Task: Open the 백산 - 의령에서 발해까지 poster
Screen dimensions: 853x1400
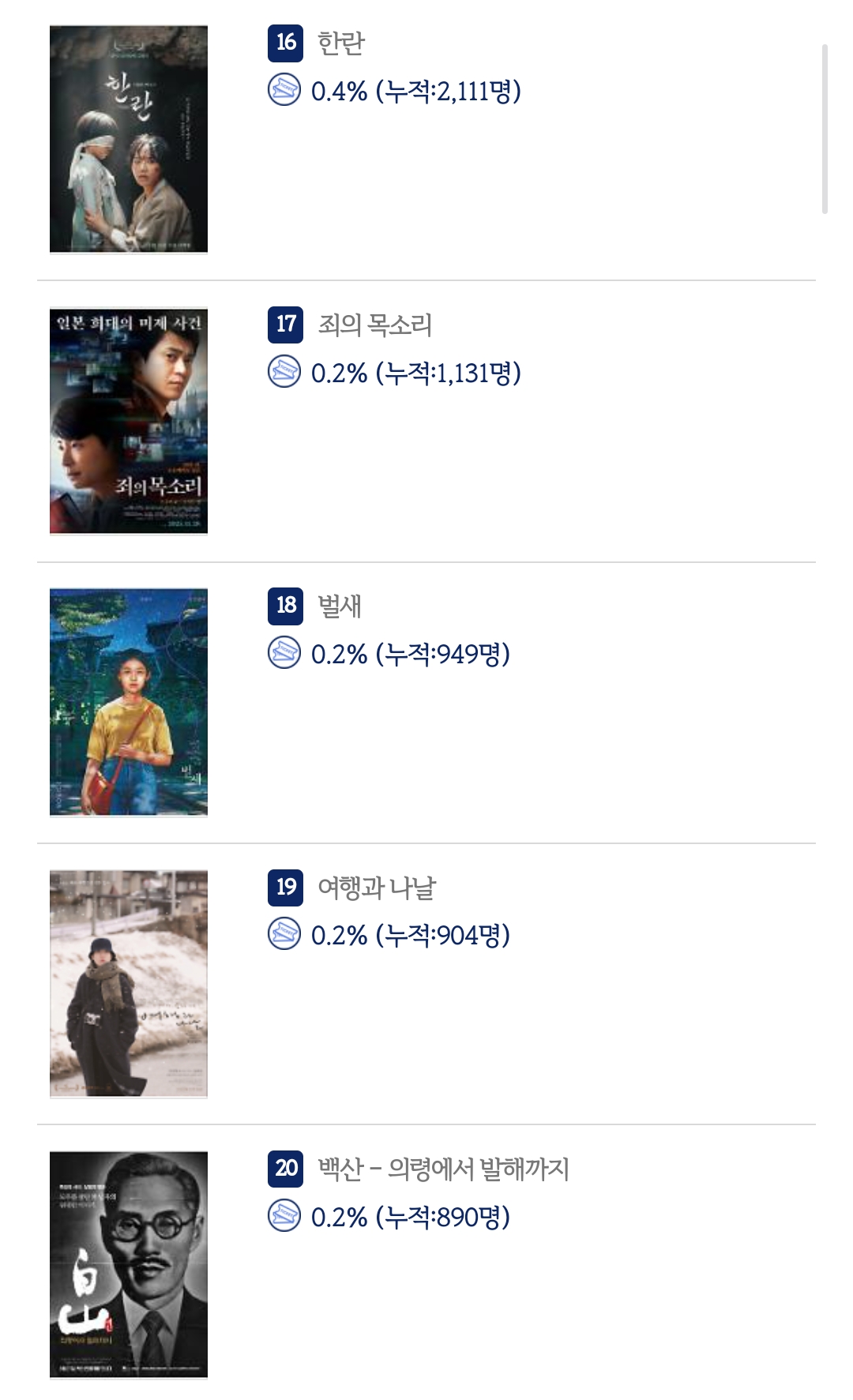Action: [x=129, y=1265]
